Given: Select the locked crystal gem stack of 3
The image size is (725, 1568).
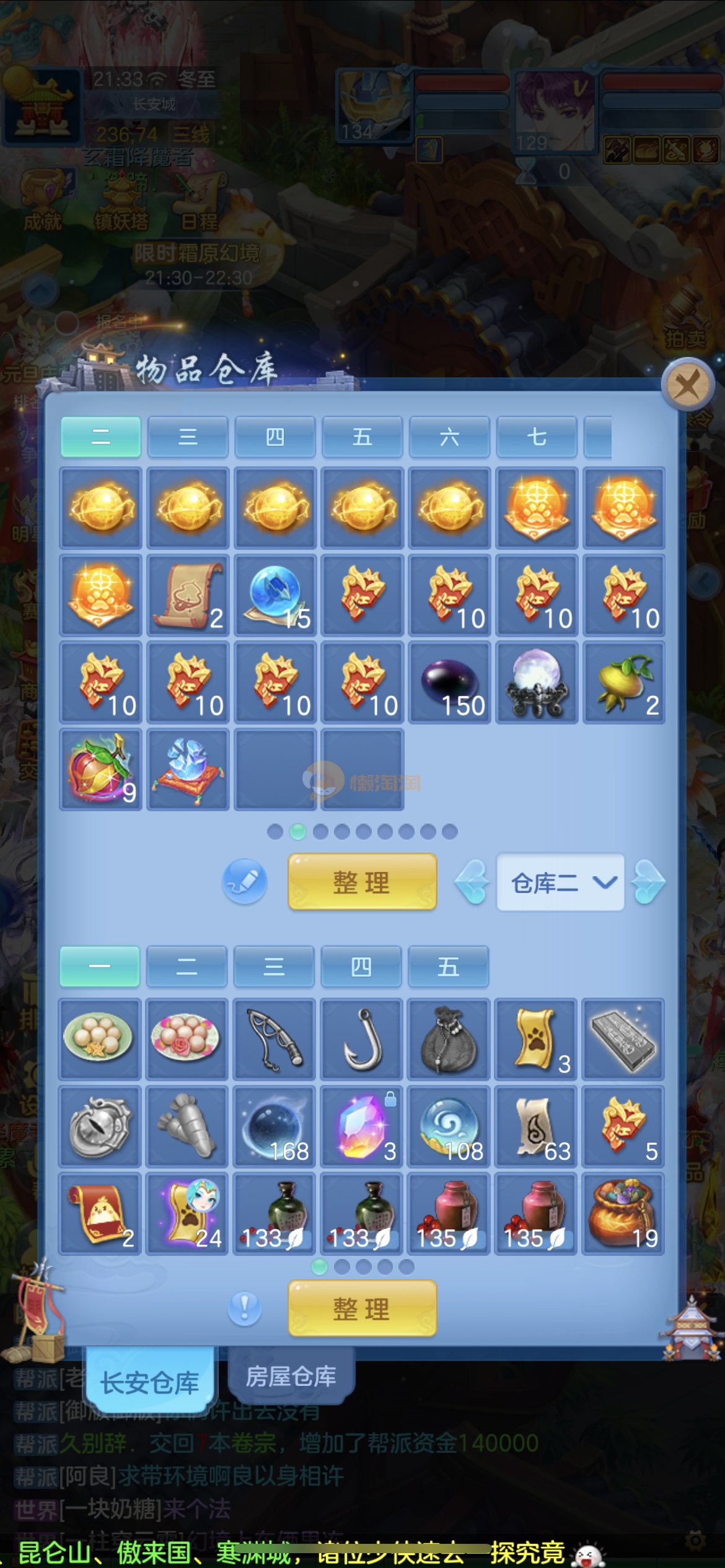Looking at the screenshot, I should pyautogui.click(x=362, y=1126).
